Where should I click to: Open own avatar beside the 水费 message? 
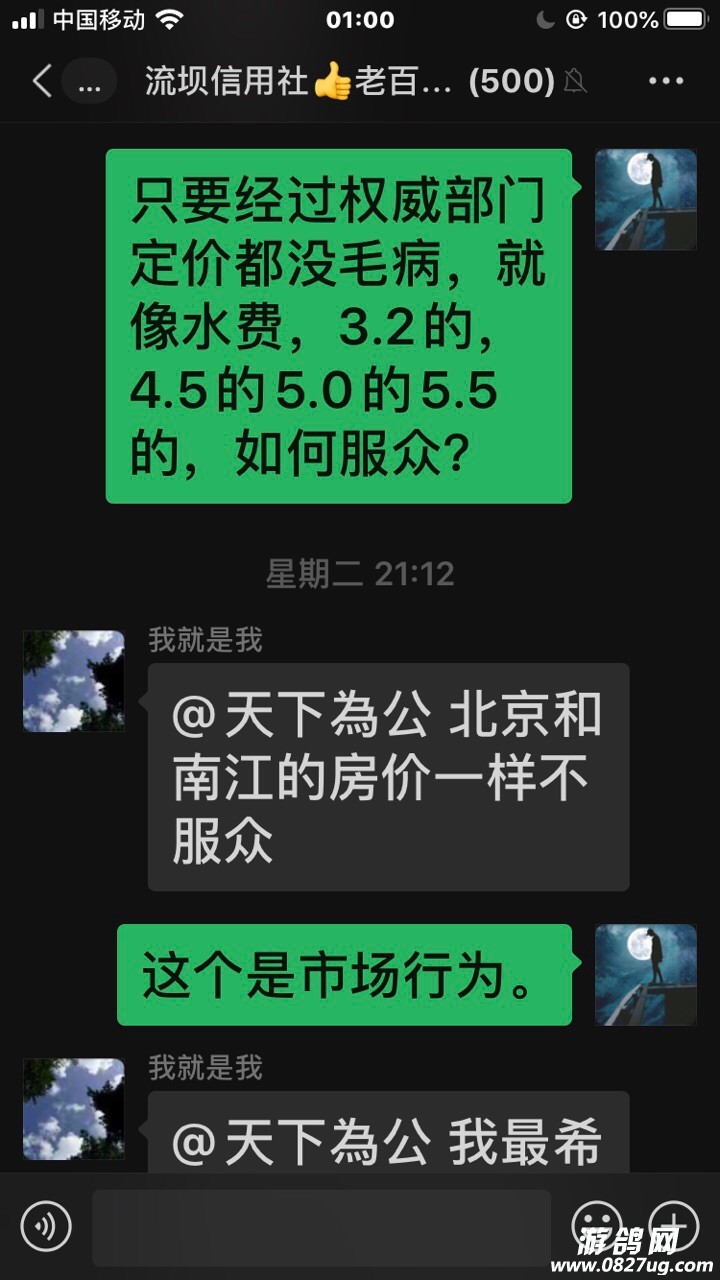[x=645, y=199]
